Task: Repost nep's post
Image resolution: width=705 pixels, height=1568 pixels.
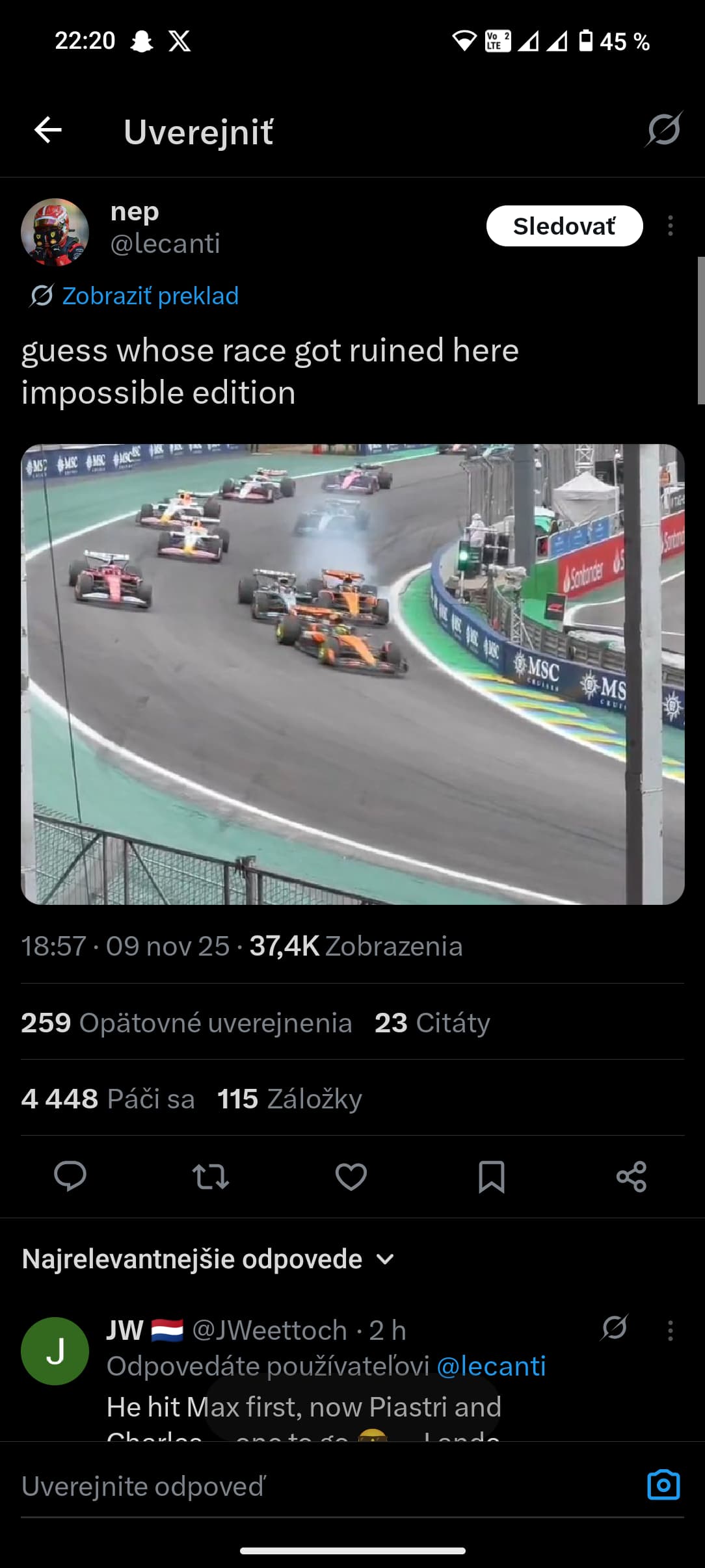Action: pos(211,1176)
